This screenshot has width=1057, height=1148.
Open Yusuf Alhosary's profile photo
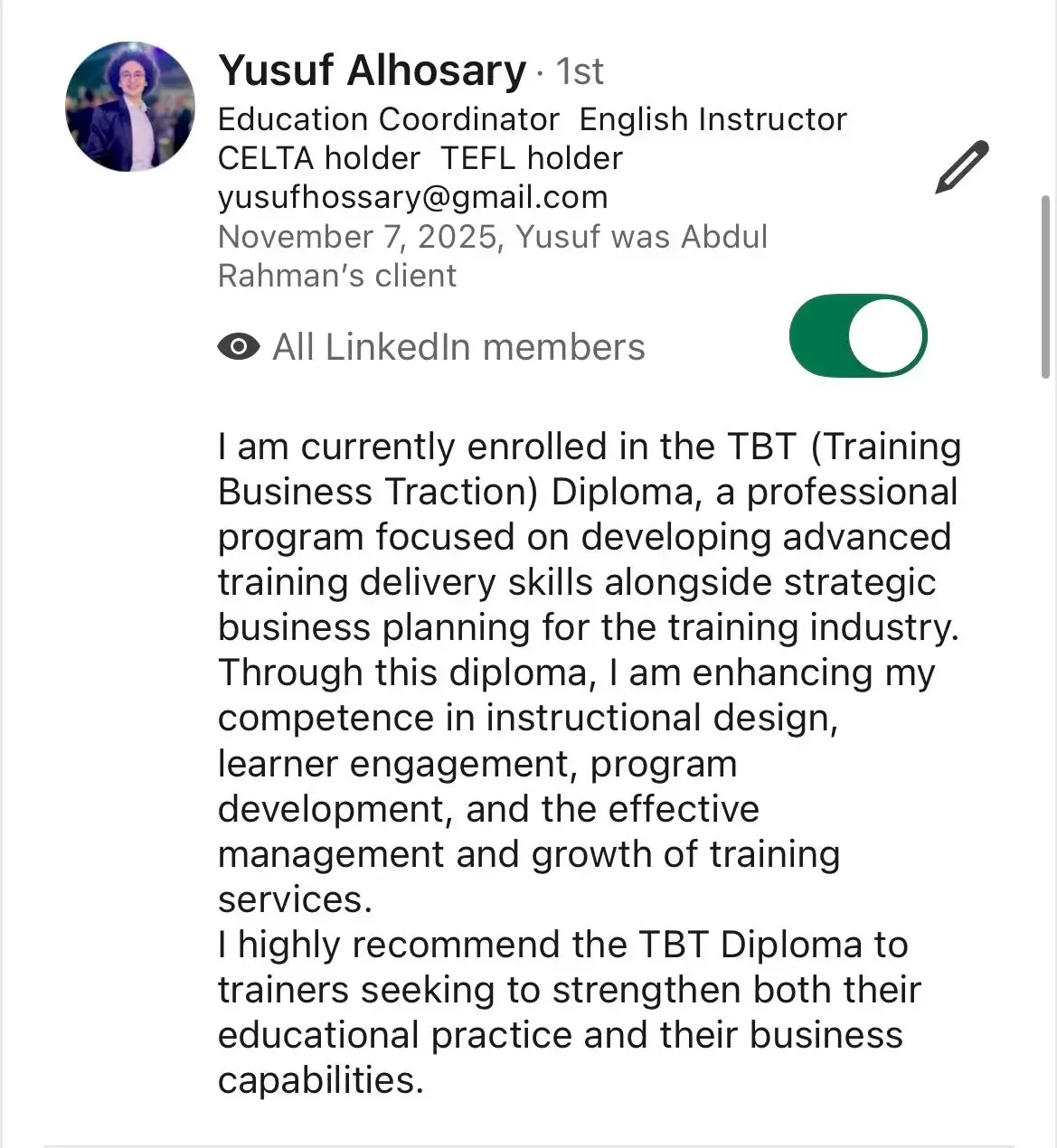130,107
